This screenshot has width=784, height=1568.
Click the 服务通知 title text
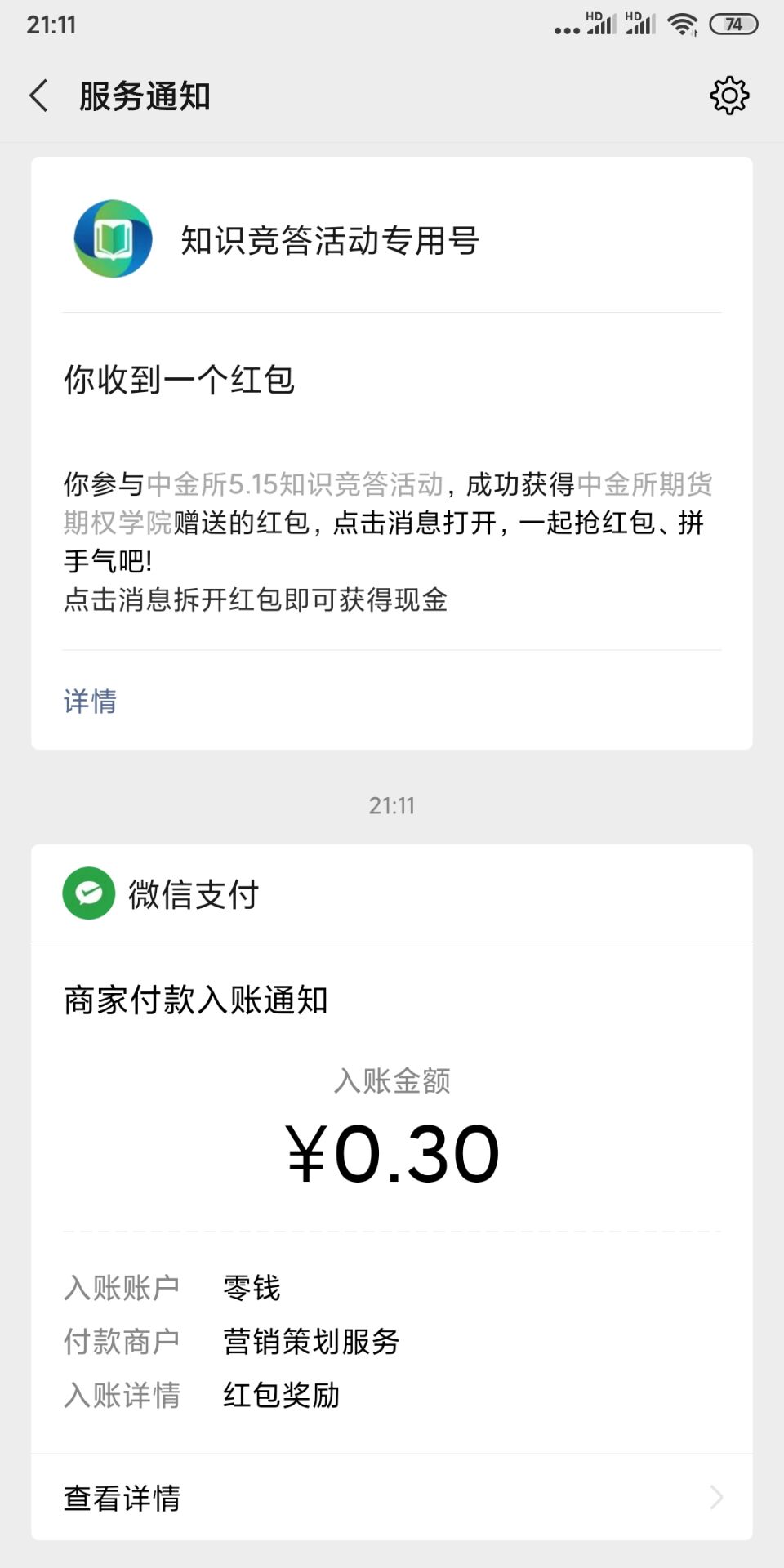pyautogui.click(x=144, y=95)
